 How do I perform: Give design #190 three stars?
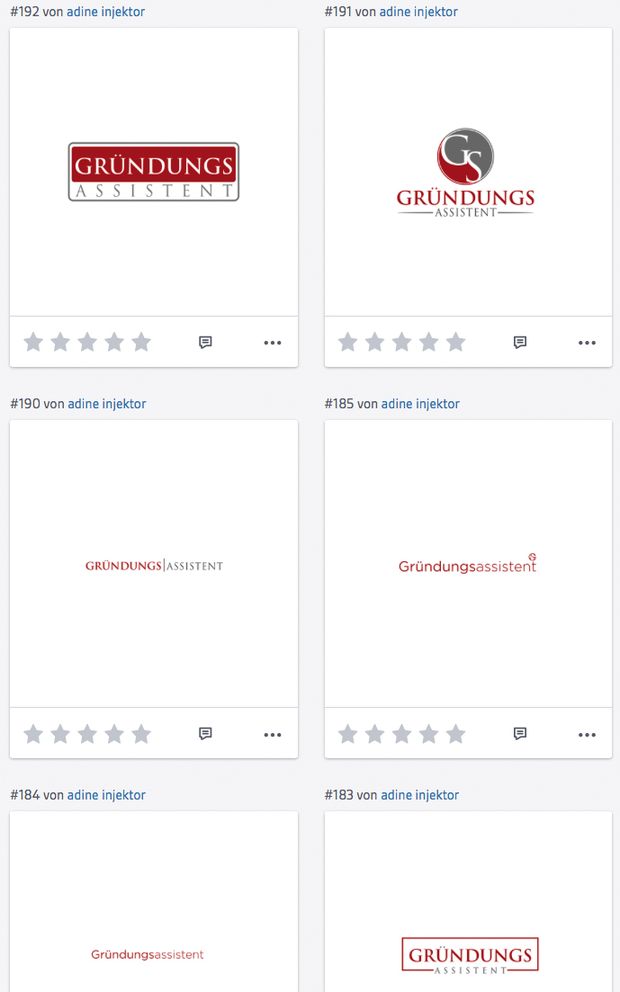[87, 734]
